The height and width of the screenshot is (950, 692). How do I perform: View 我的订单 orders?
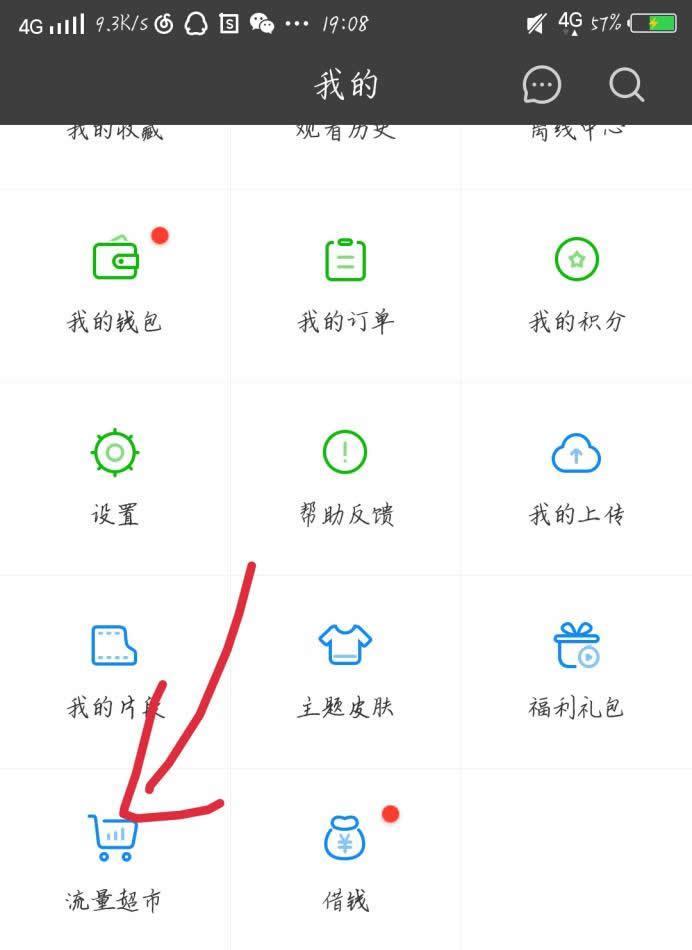(x=346, y=283)
